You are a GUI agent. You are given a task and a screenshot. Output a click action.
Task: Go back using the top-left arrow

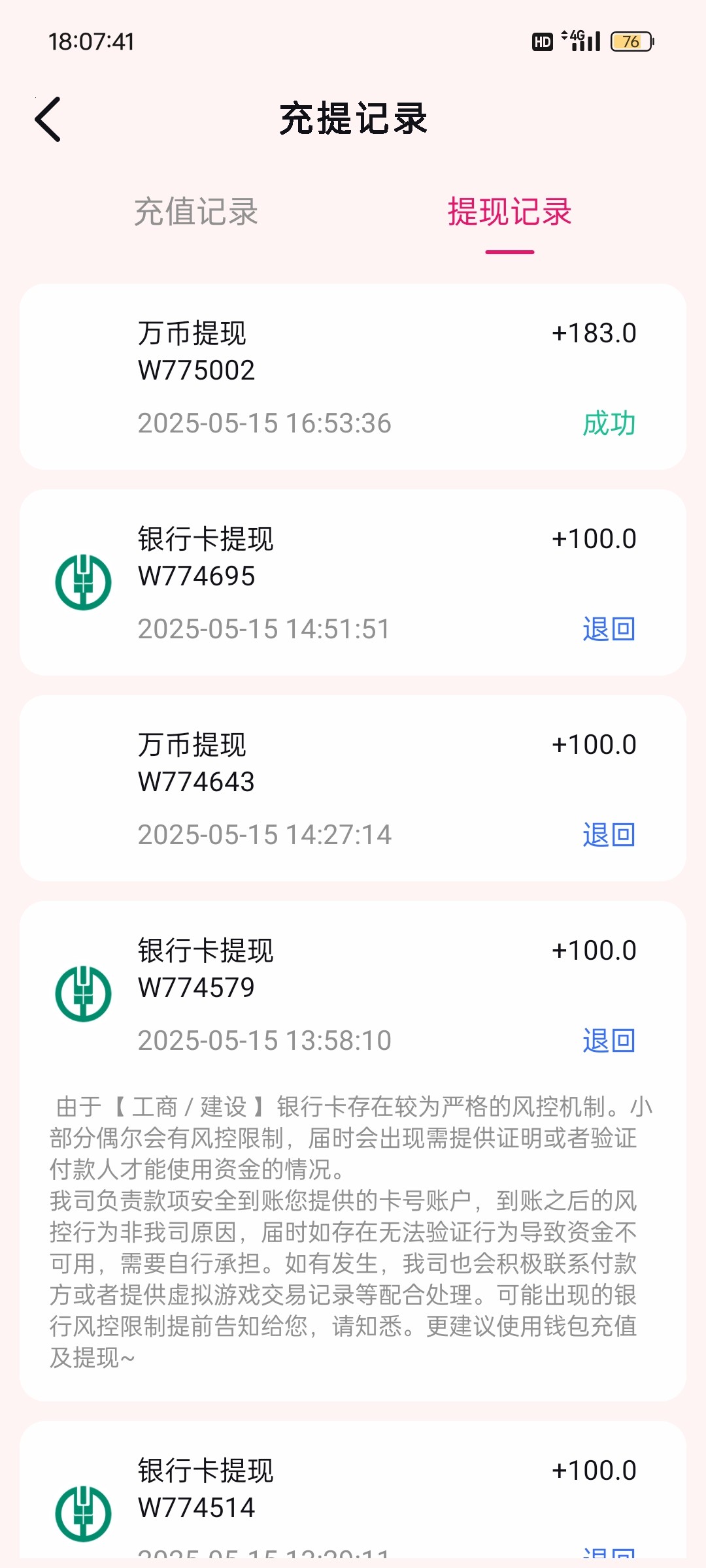(x=48, y=120)
